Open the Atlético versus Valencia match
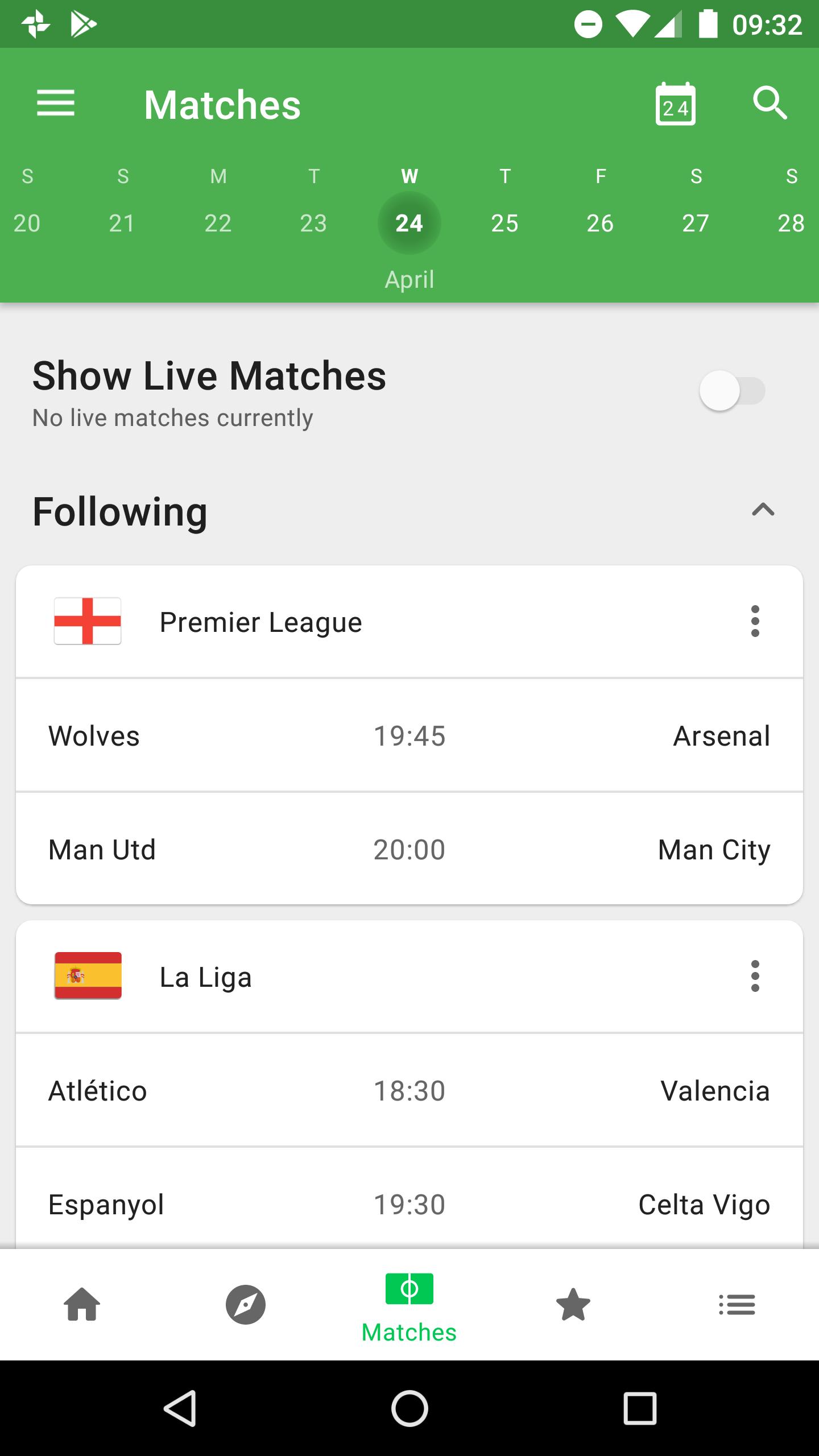Viewport: 819px width, 1456px height. (x=409, y=1090)
